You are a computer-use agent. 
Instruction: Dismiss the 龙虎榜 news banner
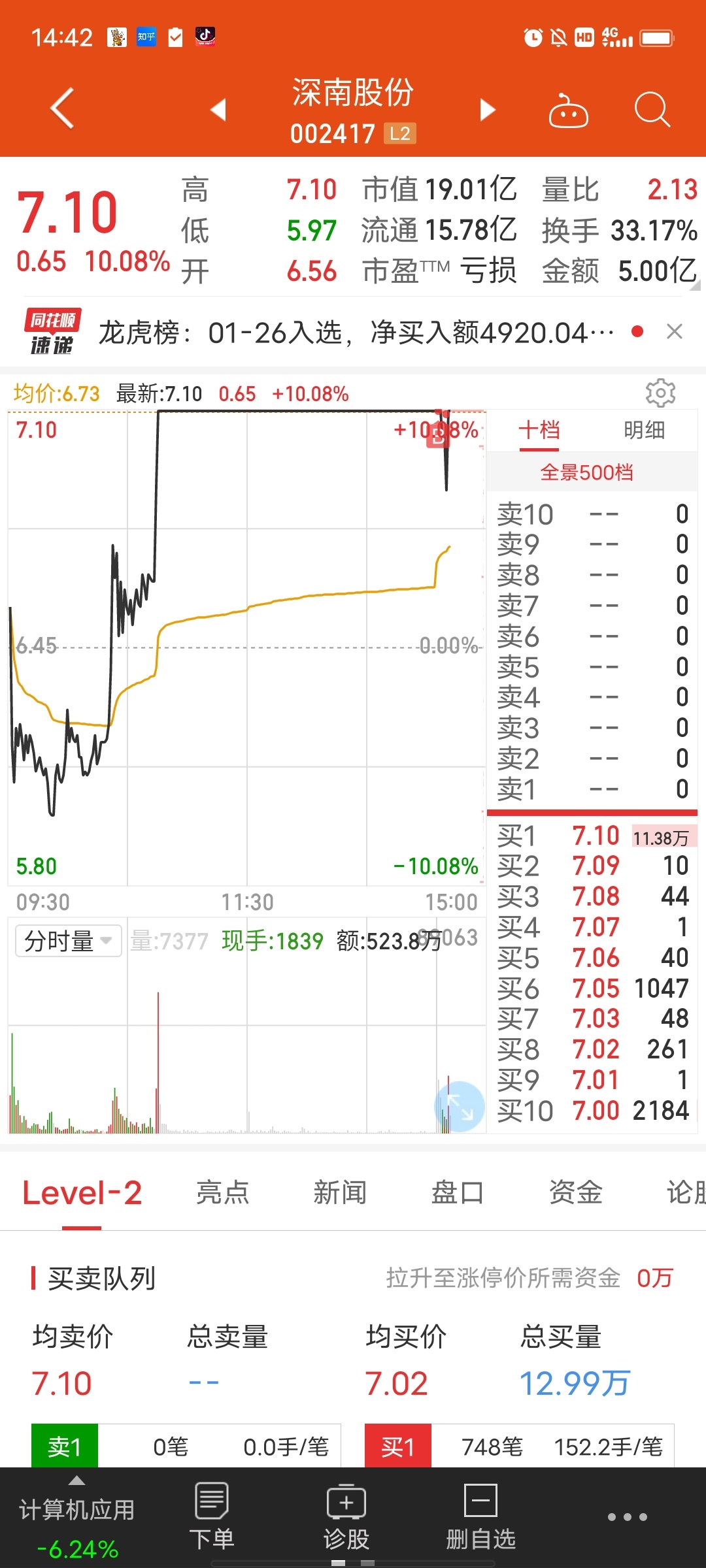click(675, 332)
